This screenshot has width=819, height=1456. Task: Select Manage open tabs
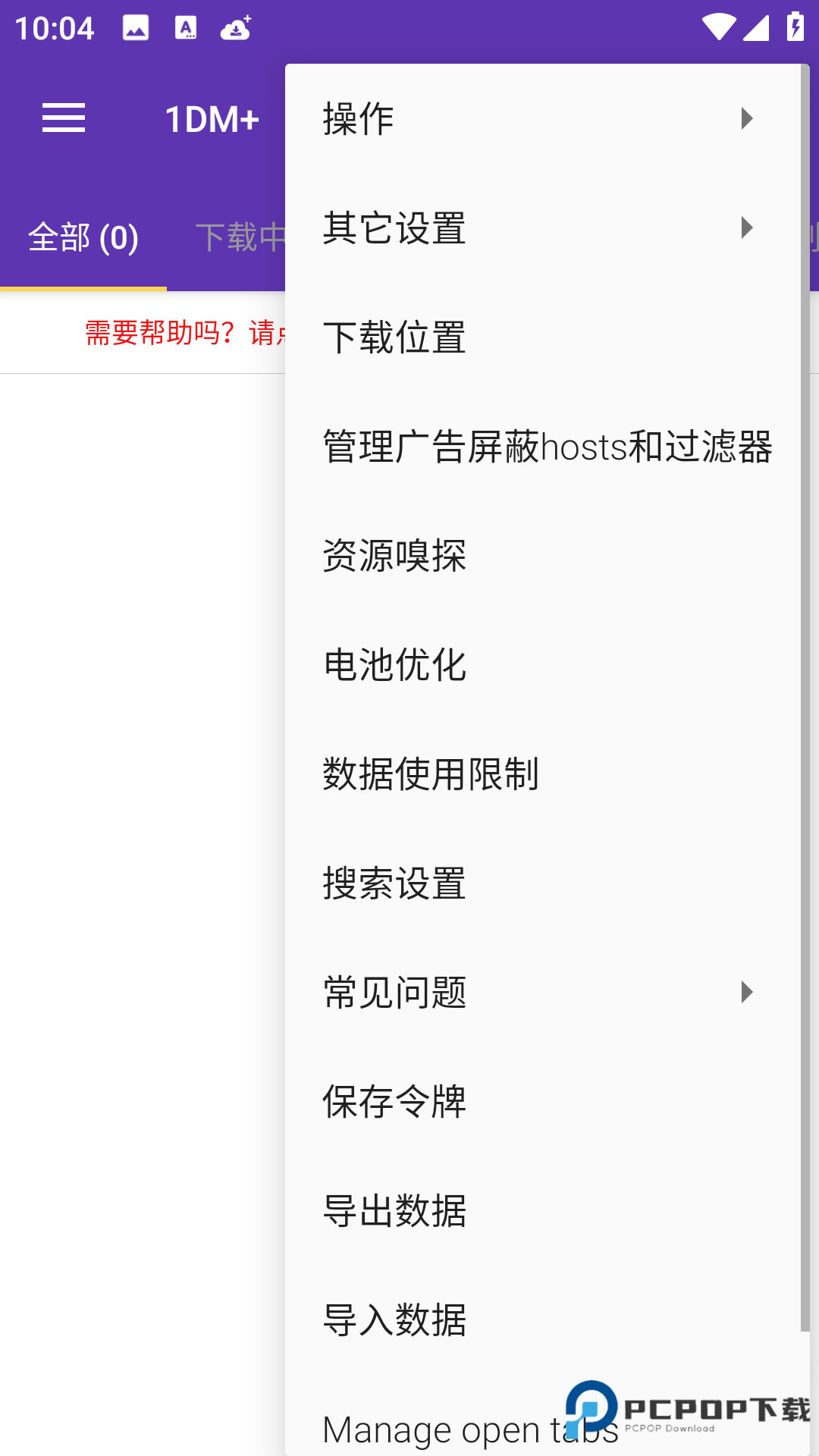coord(470,1428)
